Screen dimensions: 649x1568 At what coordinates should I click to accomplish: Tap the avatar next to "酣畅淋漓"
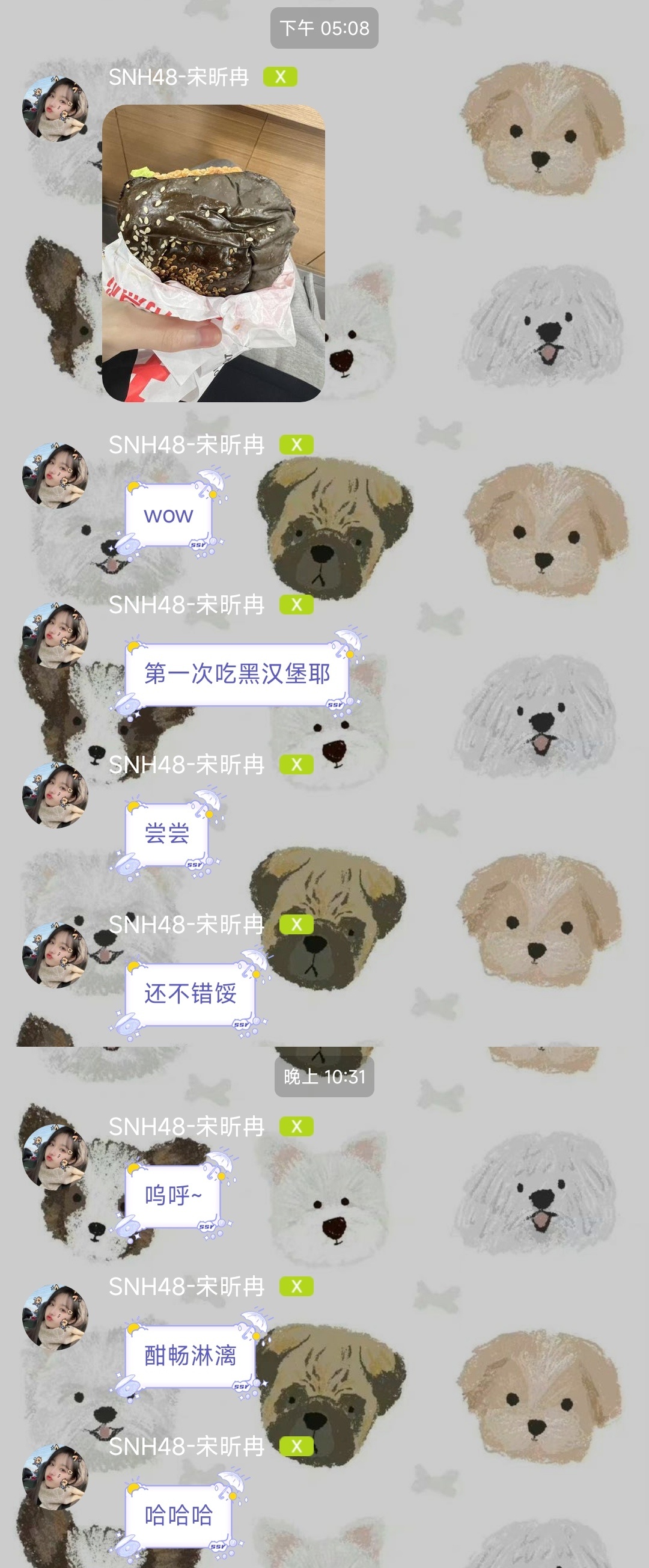point(55,1317)
